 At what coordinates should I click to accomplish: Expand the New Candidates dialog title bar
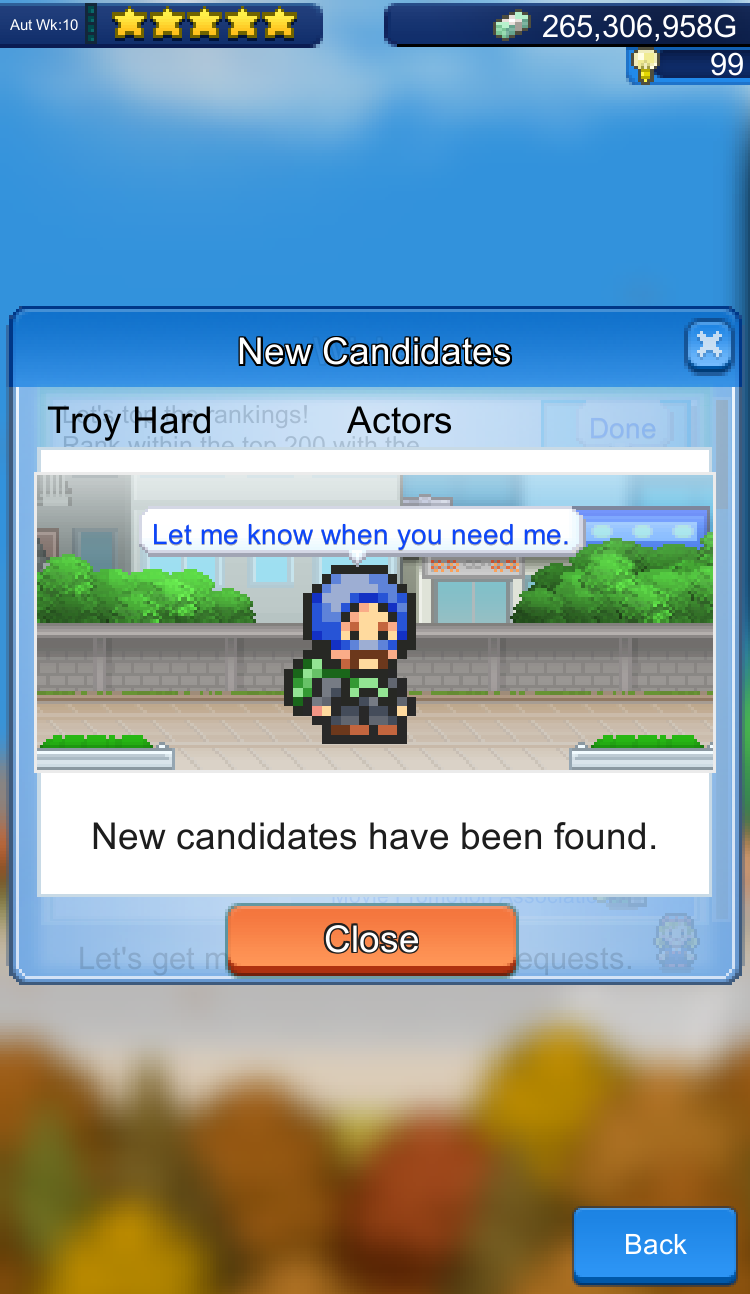[374, 352]
